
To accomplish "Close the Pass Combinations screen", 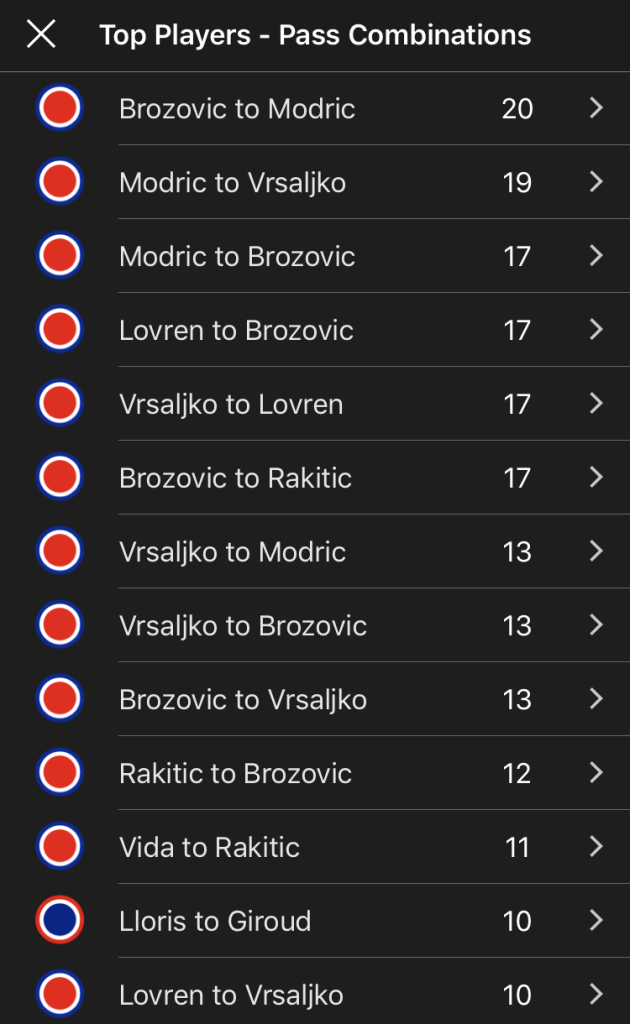I will pos(41,33).
